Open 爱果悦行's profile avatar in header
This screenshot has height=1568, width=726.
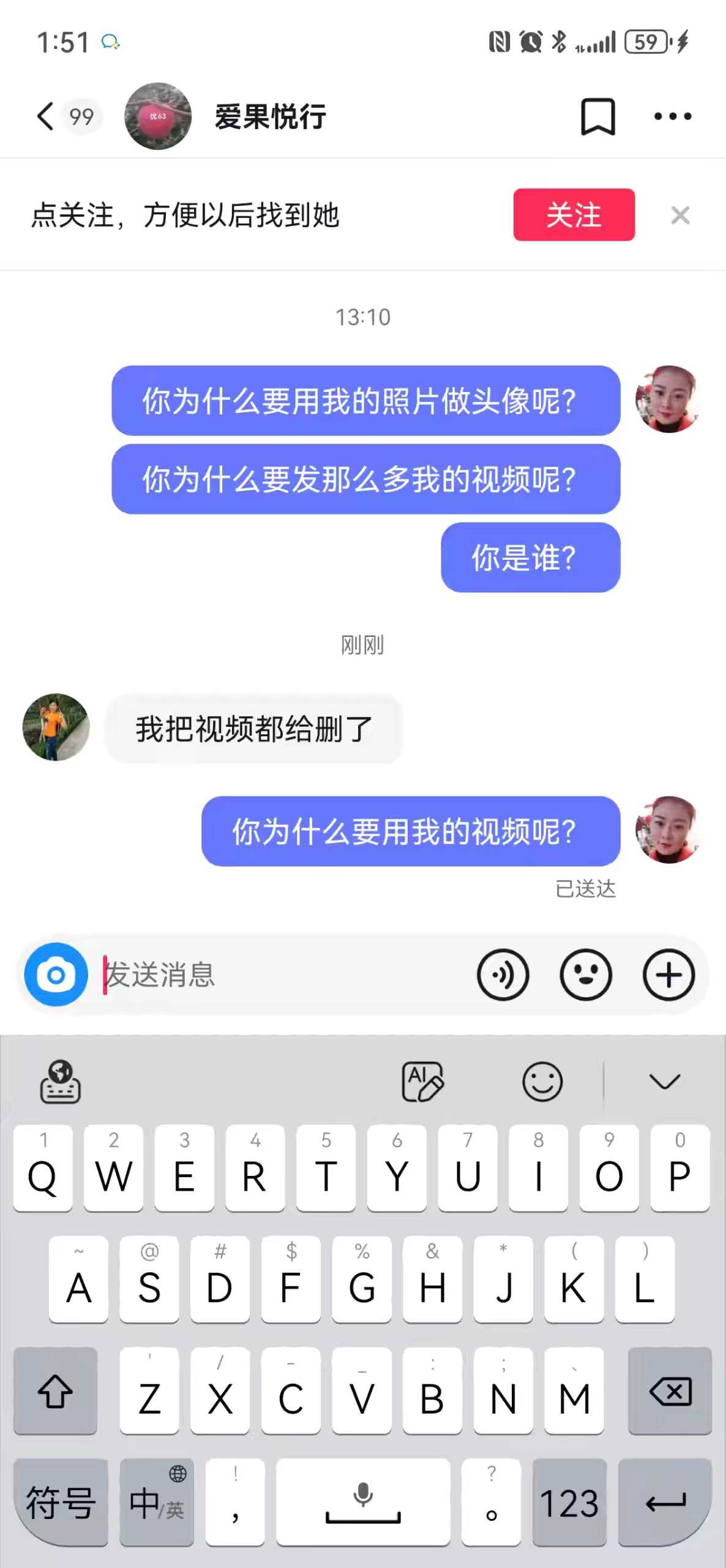[x=158, y=116]
